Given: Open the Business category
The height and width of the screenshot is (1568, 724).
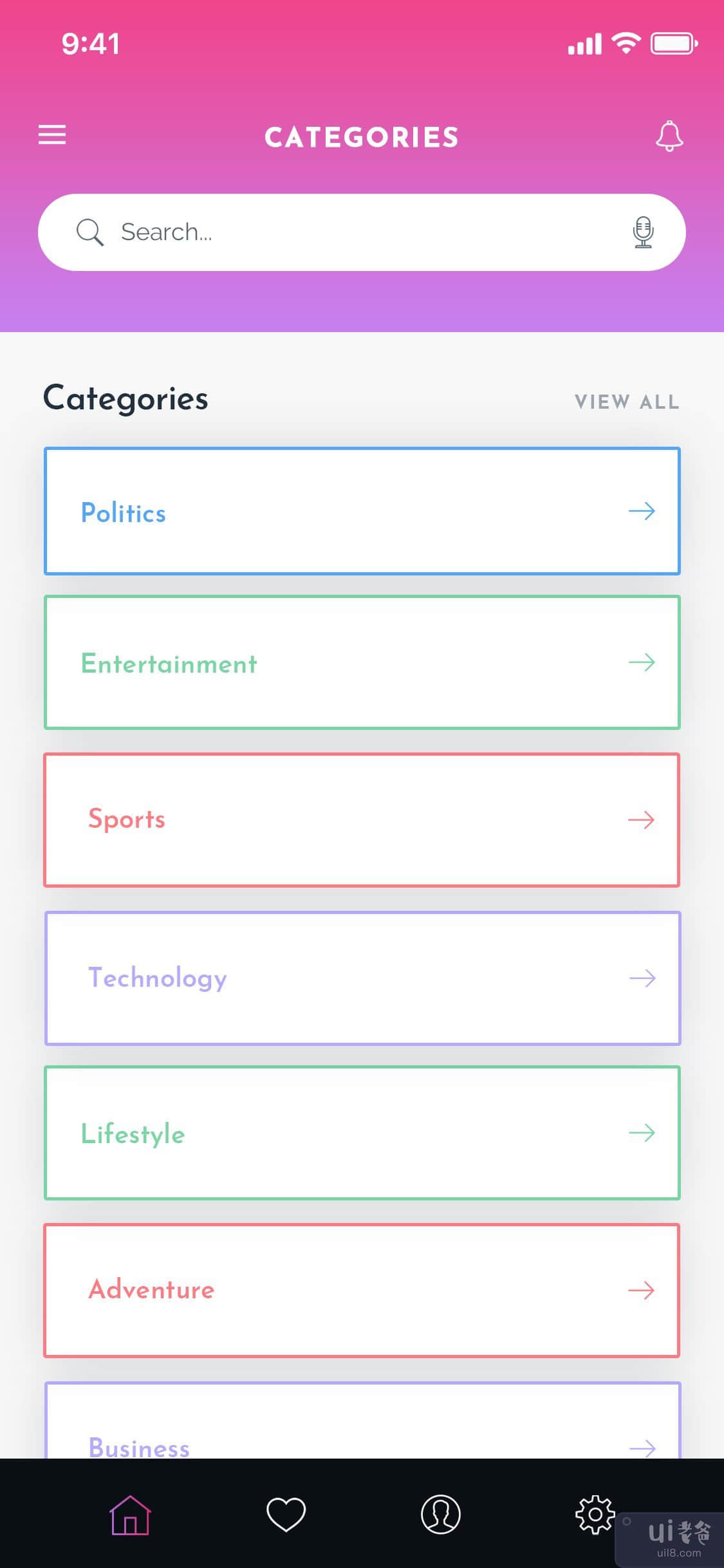Looking at the screenshot, I should point(362,1426).
